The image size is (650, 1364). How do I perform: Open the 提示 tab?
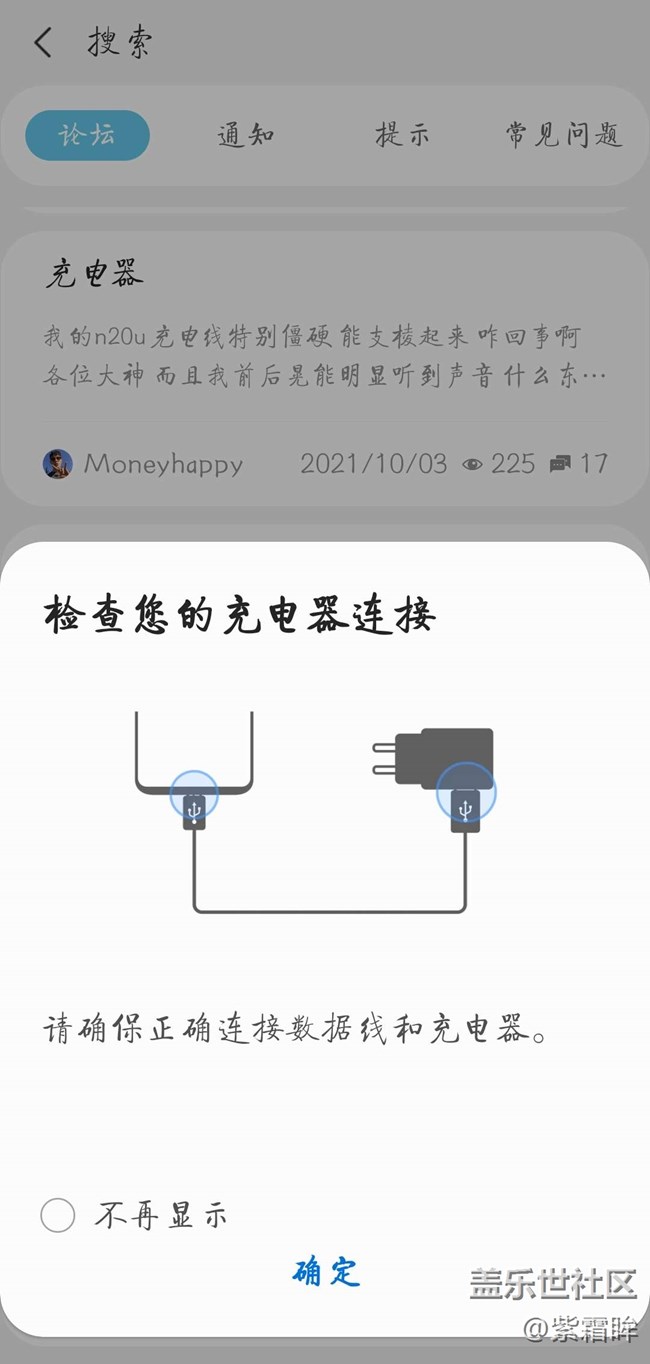pos(402,136)
